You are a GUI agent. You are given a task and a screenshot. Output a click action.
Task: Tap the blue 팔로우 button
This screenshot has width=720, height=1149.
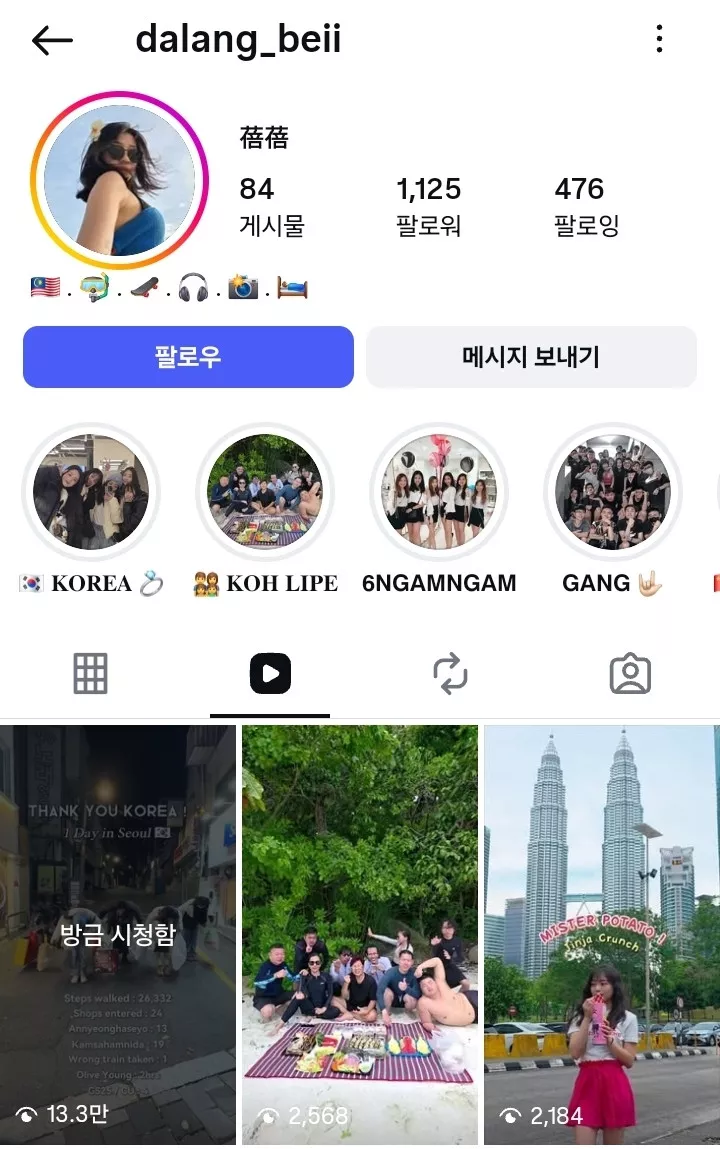click(x=188, y=357)
